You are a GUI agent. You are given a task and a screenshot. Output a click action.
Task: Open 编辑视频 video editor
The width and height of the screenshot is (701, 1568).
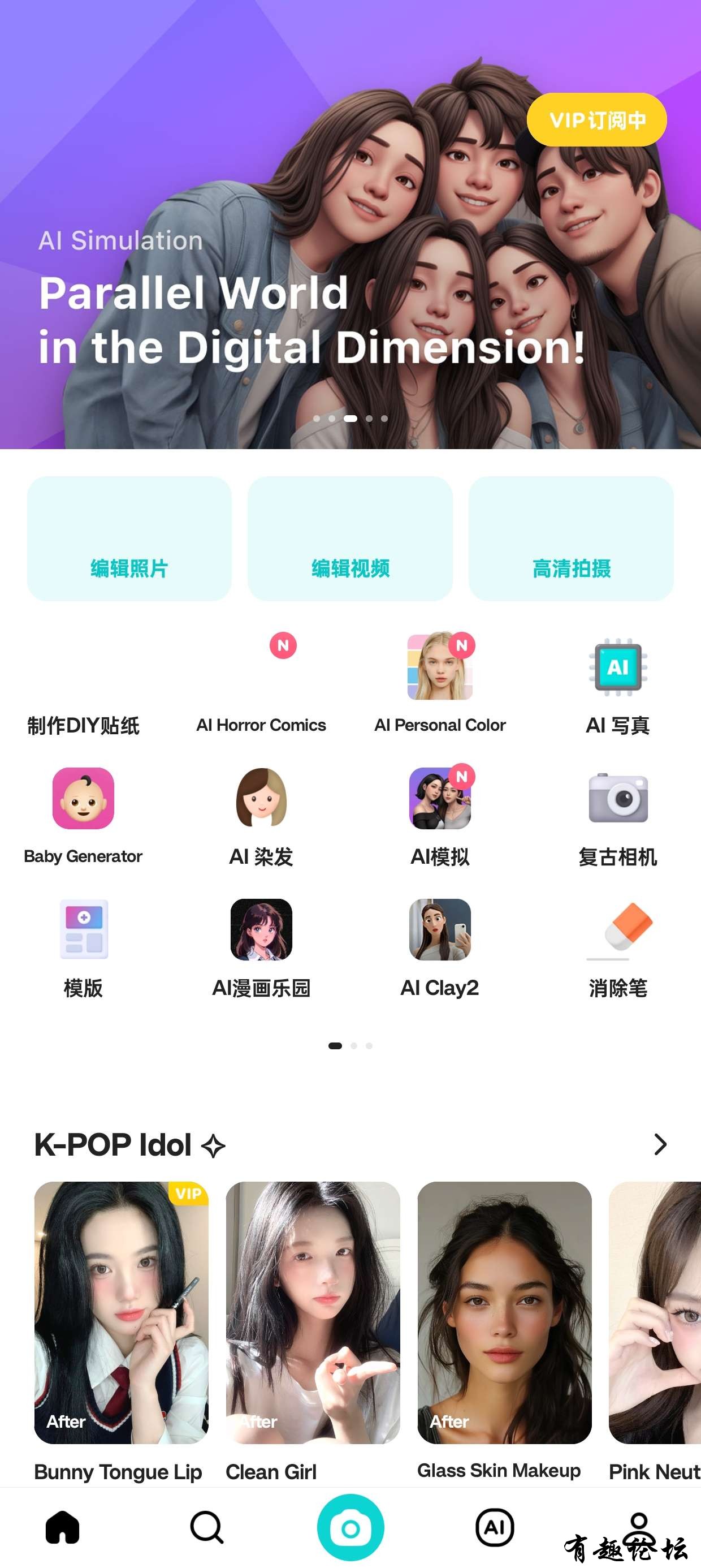(x=350, y=539)
